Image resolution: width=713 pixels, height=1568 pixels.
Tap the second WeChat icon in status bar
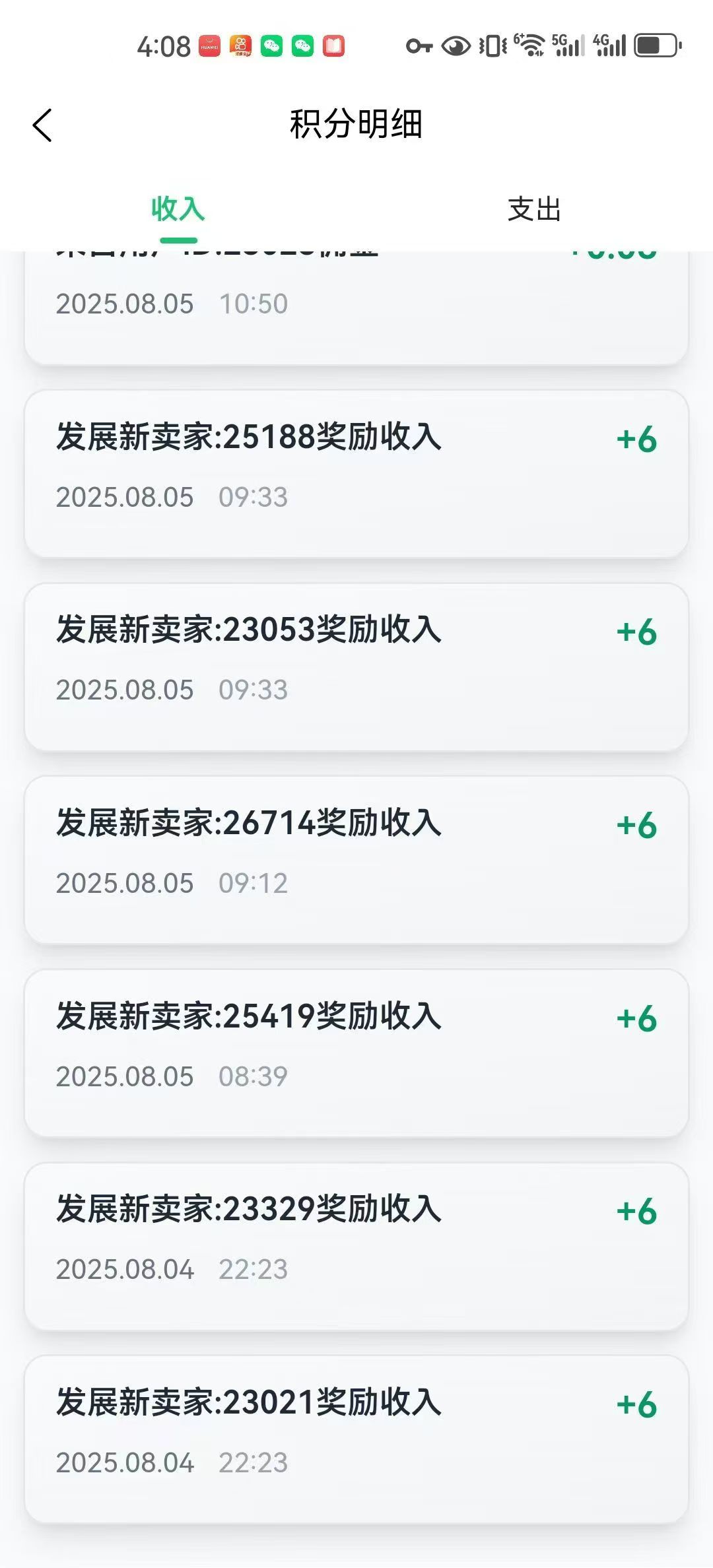click(x=302, y=46)
